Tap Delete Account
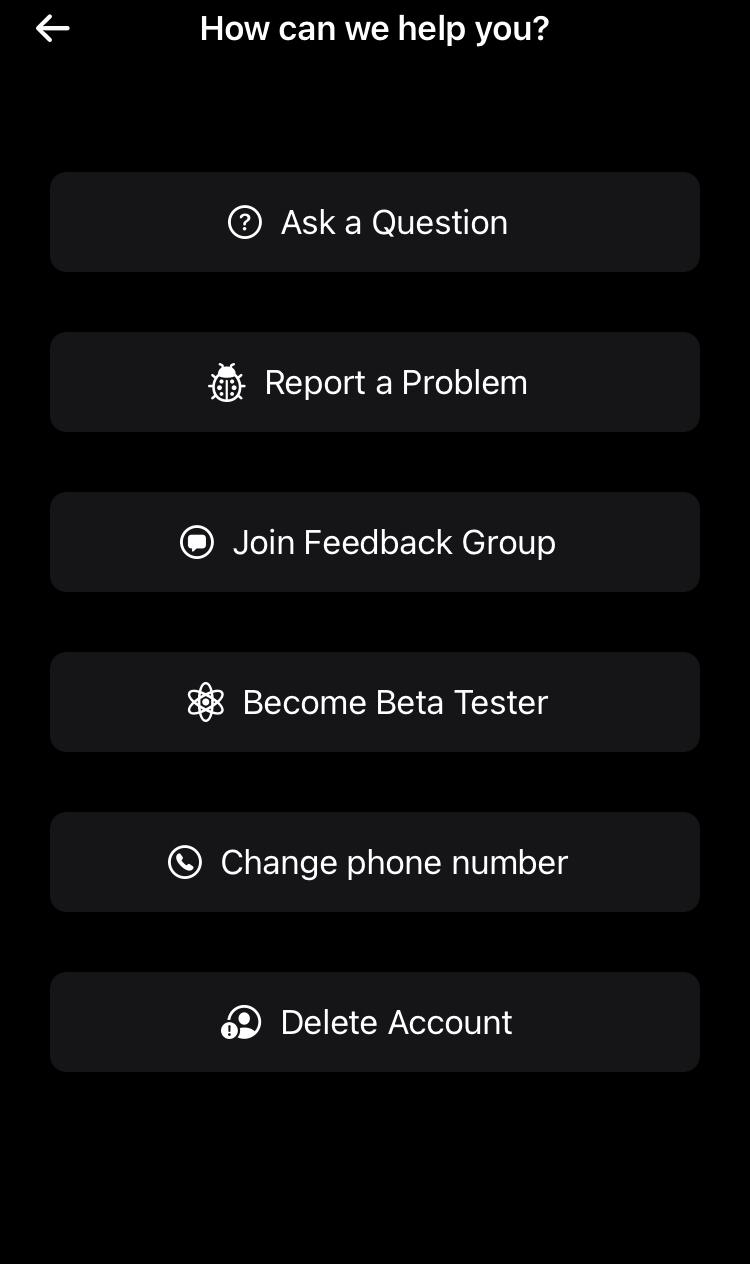Screen dimensions: 750x1264 (x=375, y=1022)
